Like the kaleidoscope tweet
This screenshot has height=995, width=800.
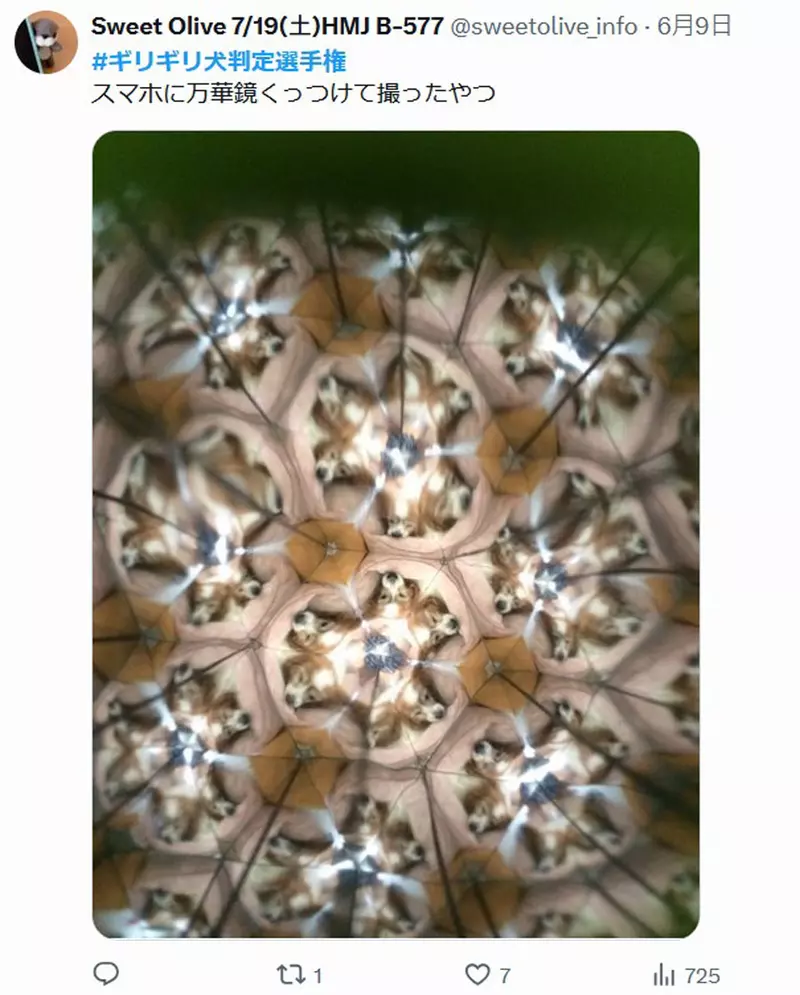click(x=480, y=974)
